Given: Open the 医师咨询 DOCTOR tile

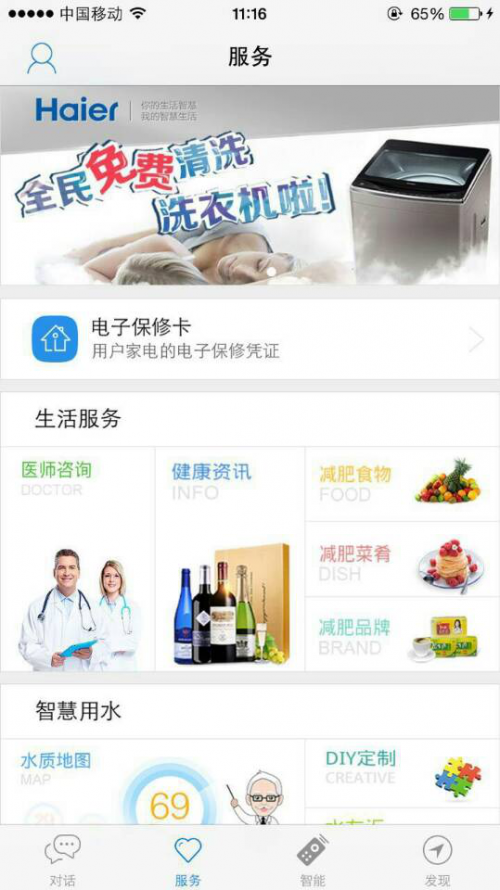Looking at the screenshot, I should pos(78,559).
